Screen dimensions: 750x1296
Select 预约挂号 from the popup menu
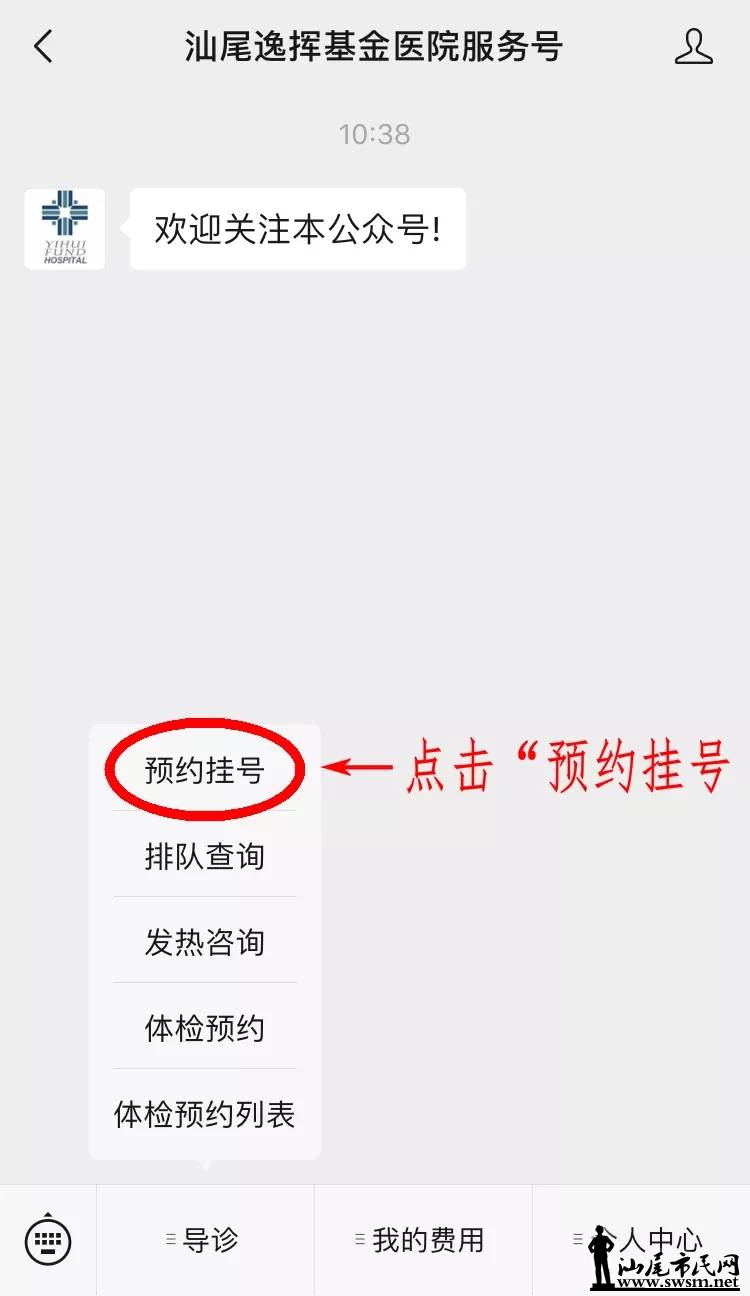tap(204, 770)
